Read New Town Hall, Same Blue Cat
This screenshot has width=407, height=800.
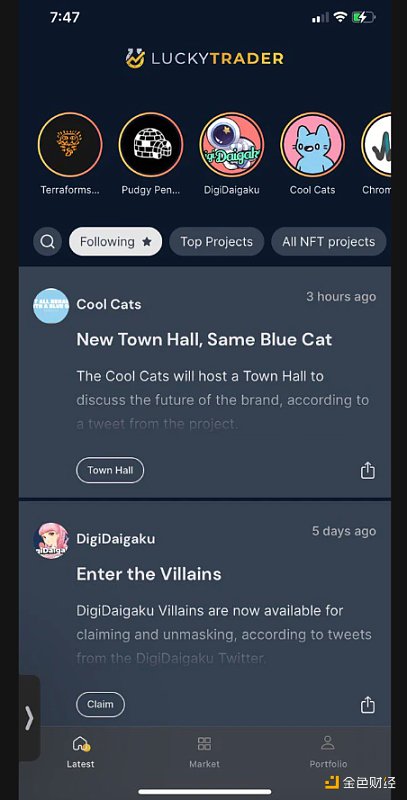tap(204, 339)
